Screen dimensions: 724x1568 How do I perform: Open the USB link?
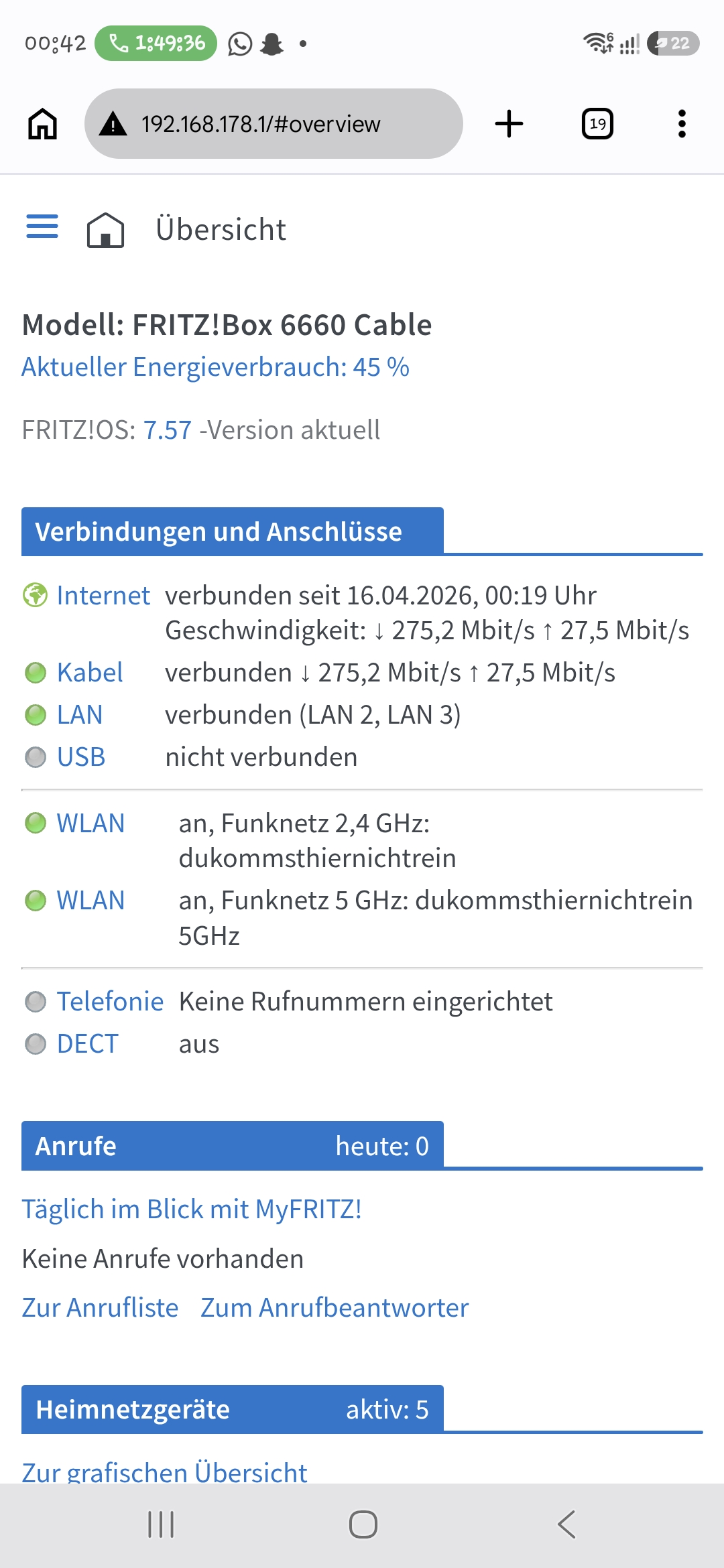pos(81,757)
